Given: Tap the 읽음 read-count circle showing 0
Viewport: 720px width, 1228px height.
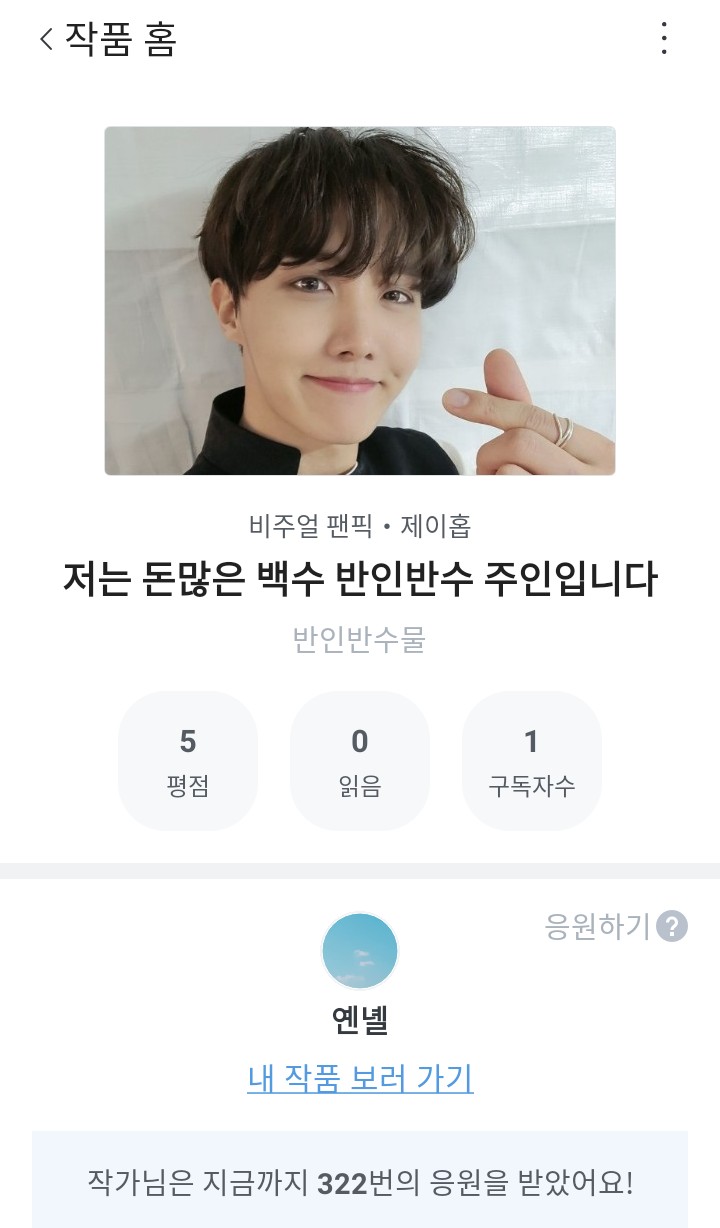Looking at the screenshot, I should tap(360, 760).
